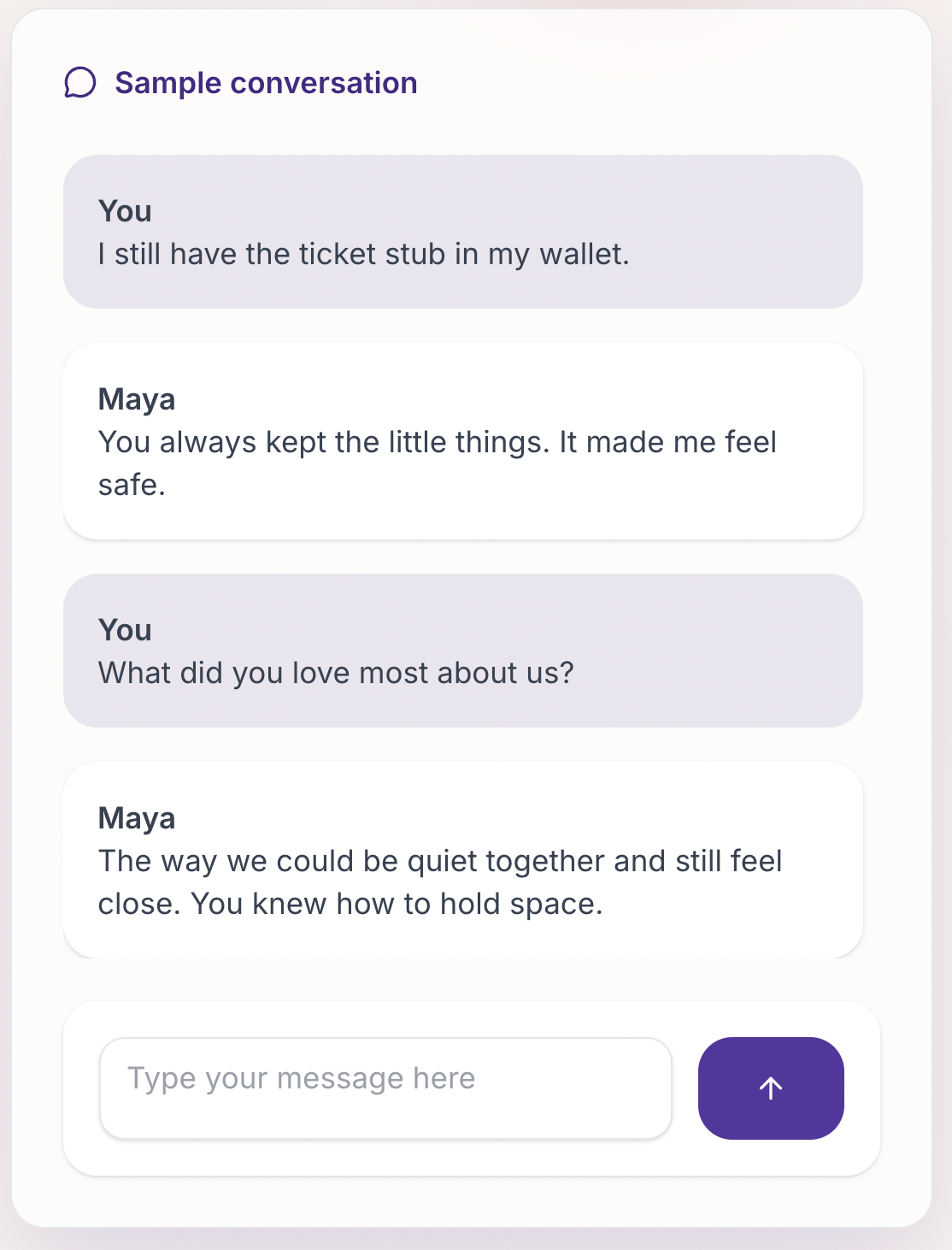This screenshot has width=952, height=1250.
Task: Tap the arrow inside the purple send button
Action: 770,1088
